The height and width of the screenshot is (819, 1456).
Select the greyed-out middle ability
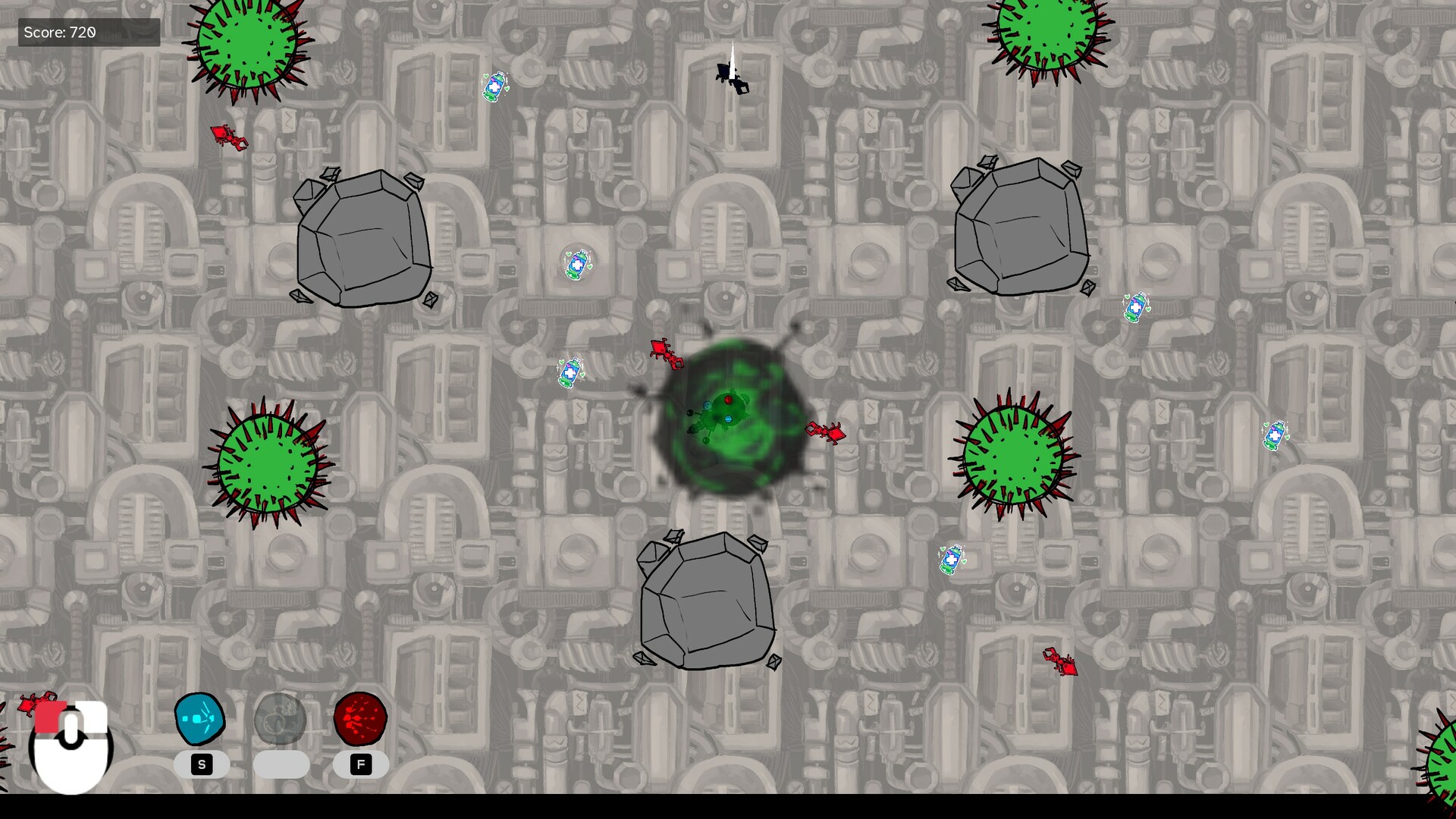[x=280, y=719]
